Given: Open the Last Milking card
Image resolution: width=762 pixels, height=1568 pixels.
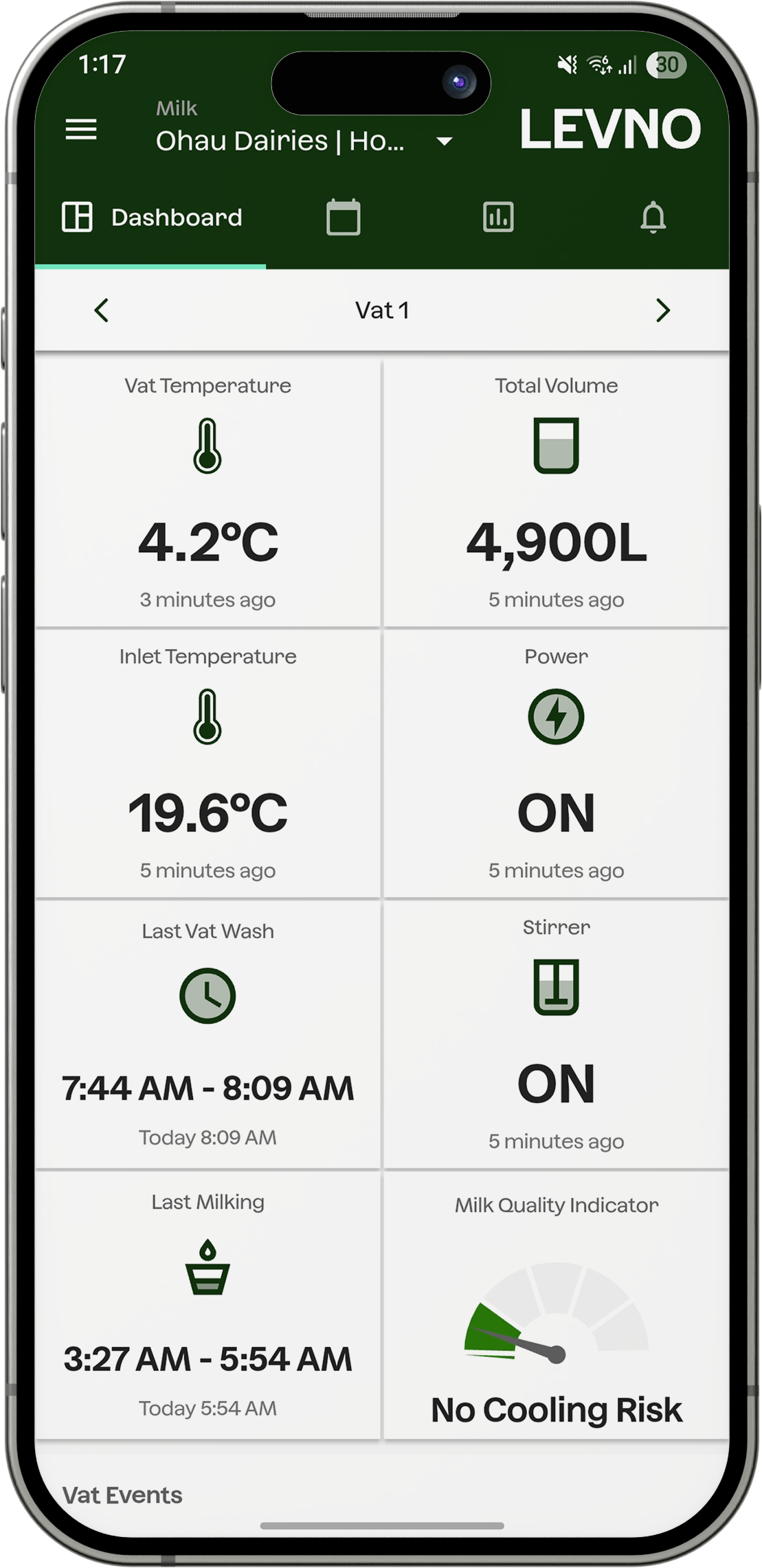Looking at the screenshot, I should click(208, 1305).
